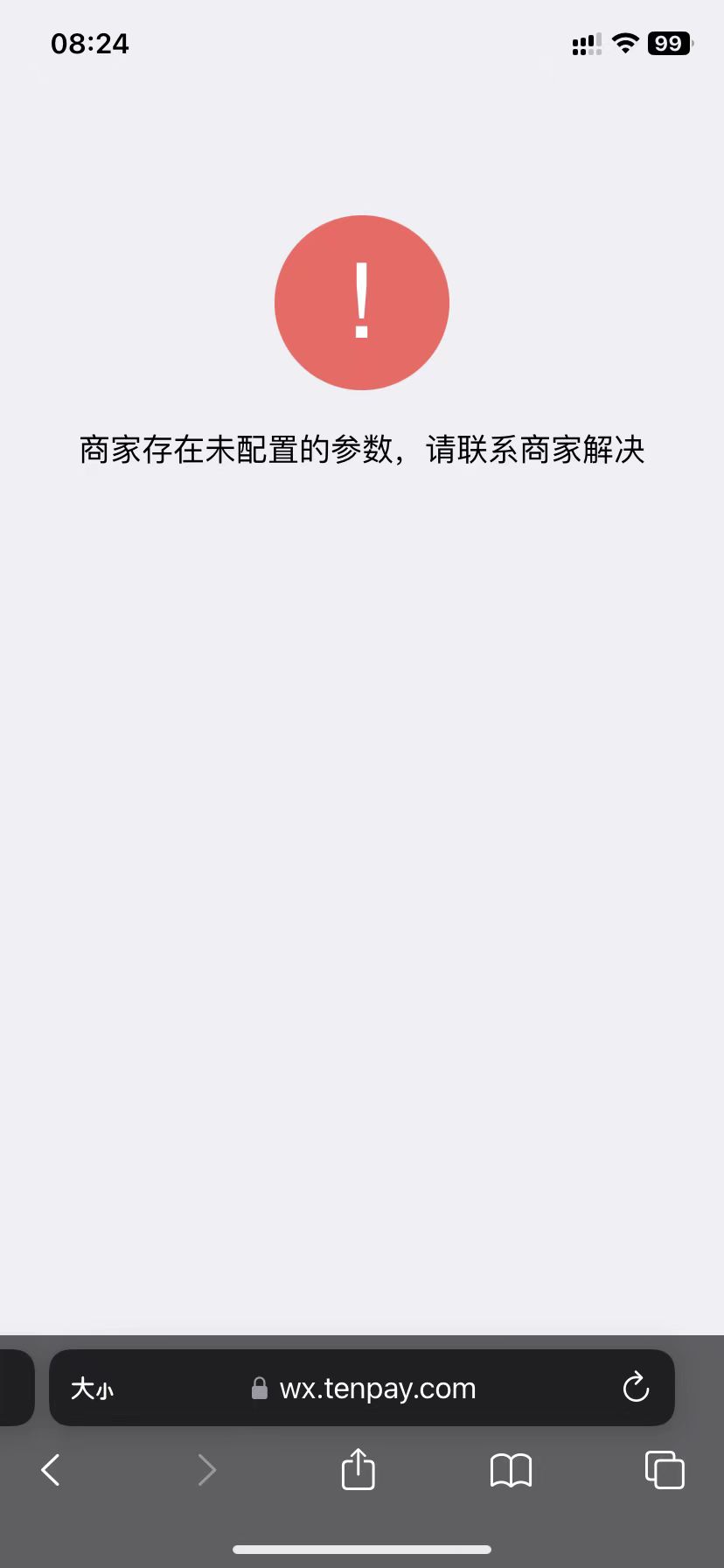Open the share sheet
Viewport: 724px width, 1568px height.
point(358,1469)
